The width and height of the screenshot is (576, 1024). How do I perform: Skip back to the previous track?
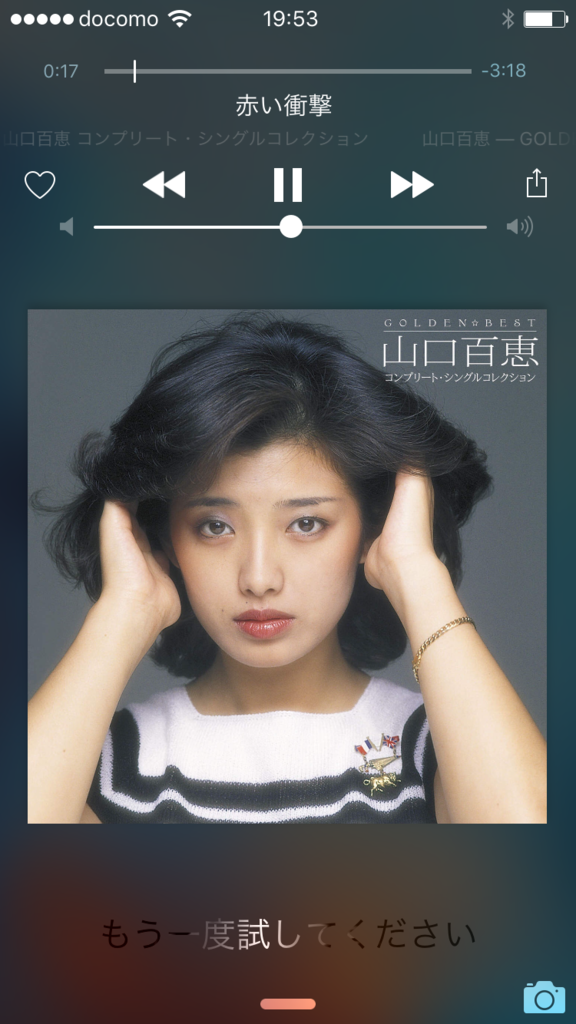point(164,185)
